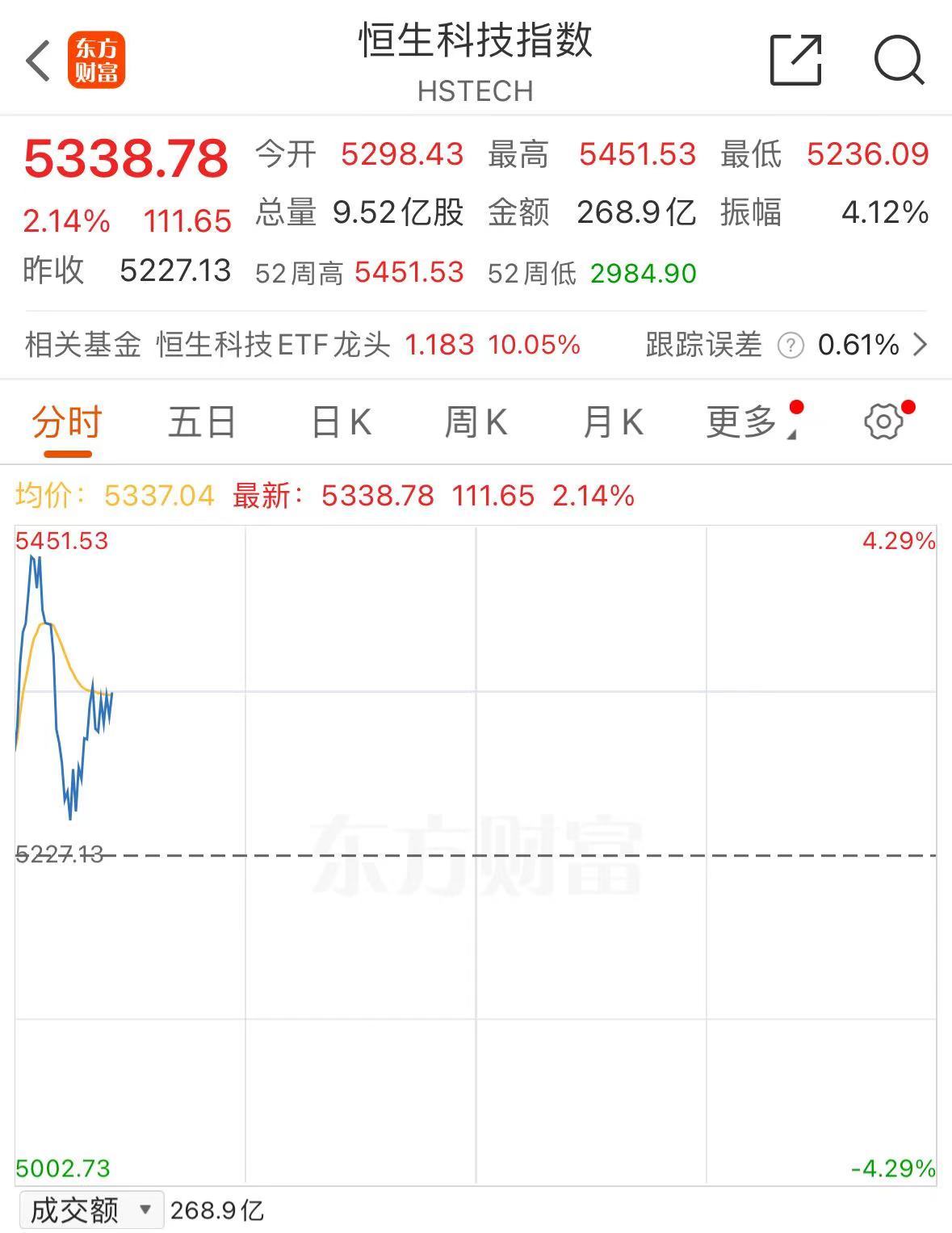Viewport: 952px width, 1233px height.
Task: Open the 成交额 indicator selector dropdown
Action: (89, 1209)
